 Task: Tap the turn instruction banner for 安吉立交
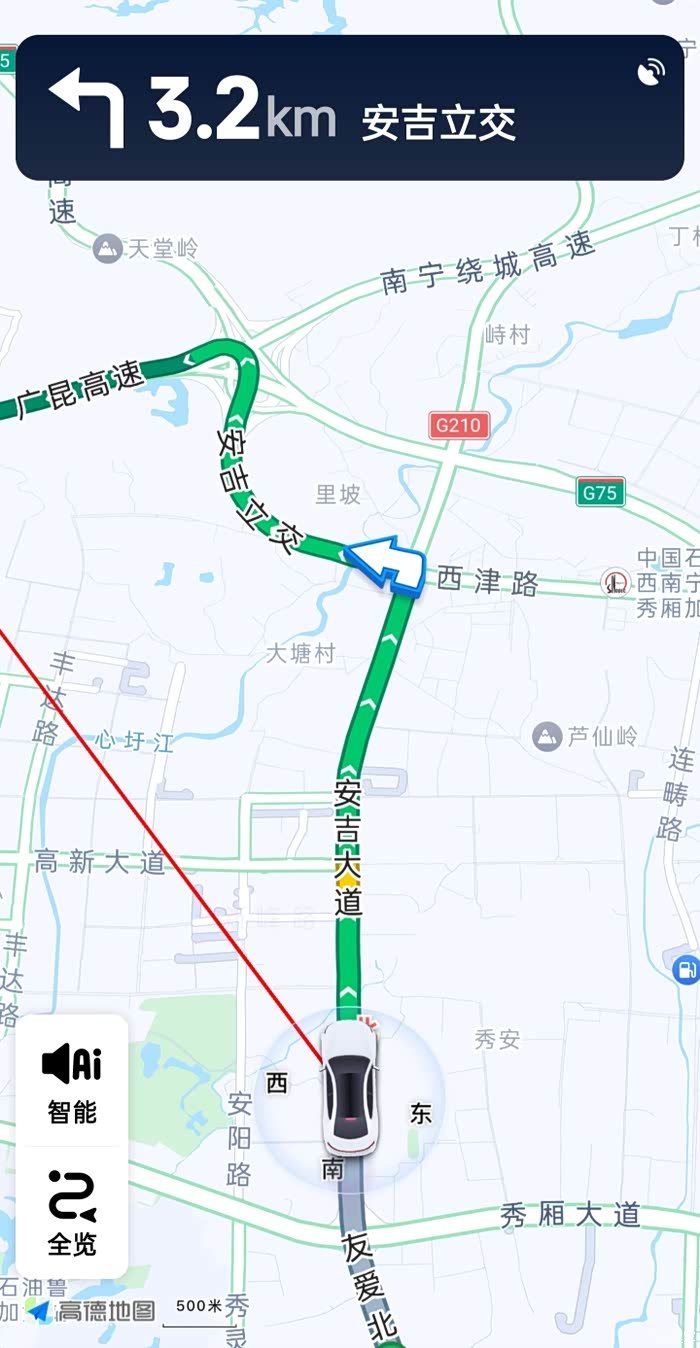pyautogui.click(x=350, y=108)
